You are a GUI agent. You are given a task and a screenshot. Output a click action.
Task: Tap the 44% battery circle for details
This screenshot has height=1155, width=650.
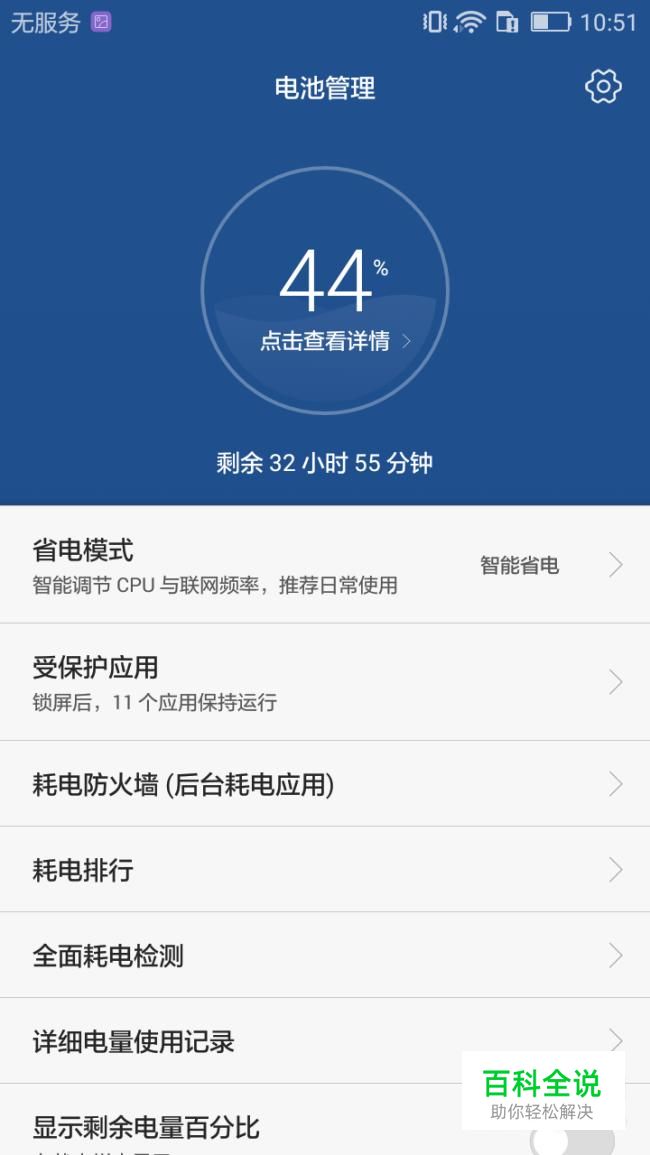point(325,291)
